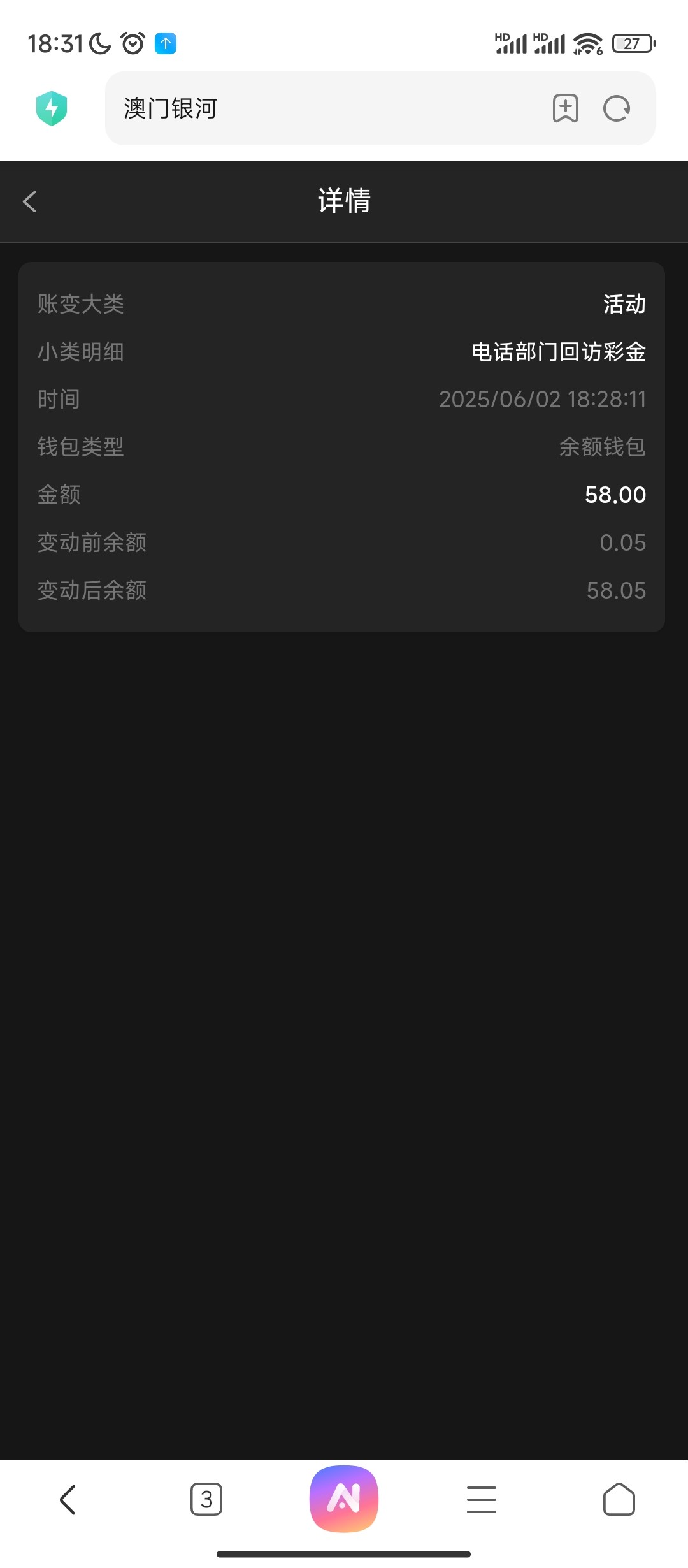Viewport: 688px width, 1568px height.
Task: Navigate back with the browser's bottom arrow
Action: coord(68,1499)
